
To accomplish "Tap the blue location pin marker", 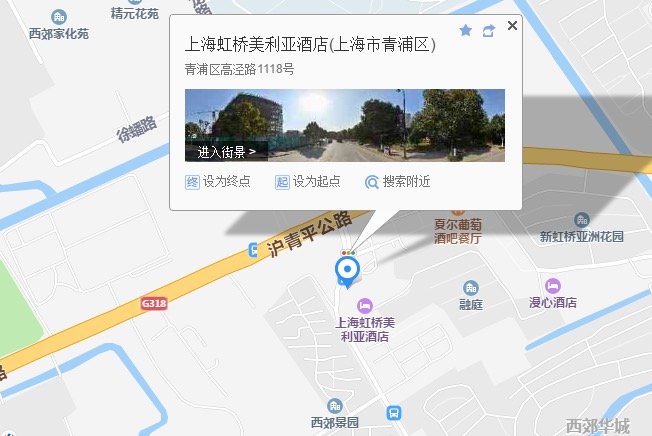I will [348, 269].
